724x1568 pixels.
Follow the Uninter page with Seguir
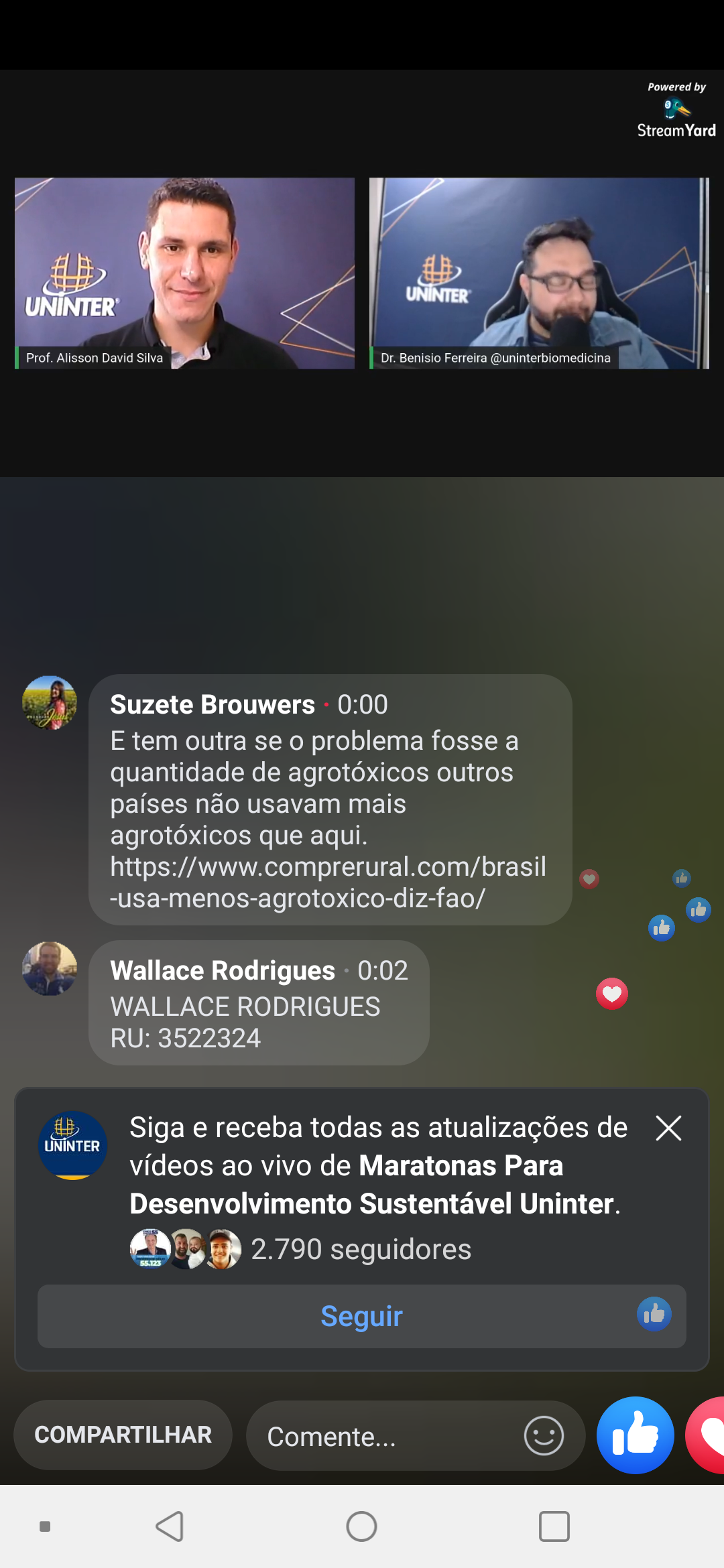coord(361,1316)
